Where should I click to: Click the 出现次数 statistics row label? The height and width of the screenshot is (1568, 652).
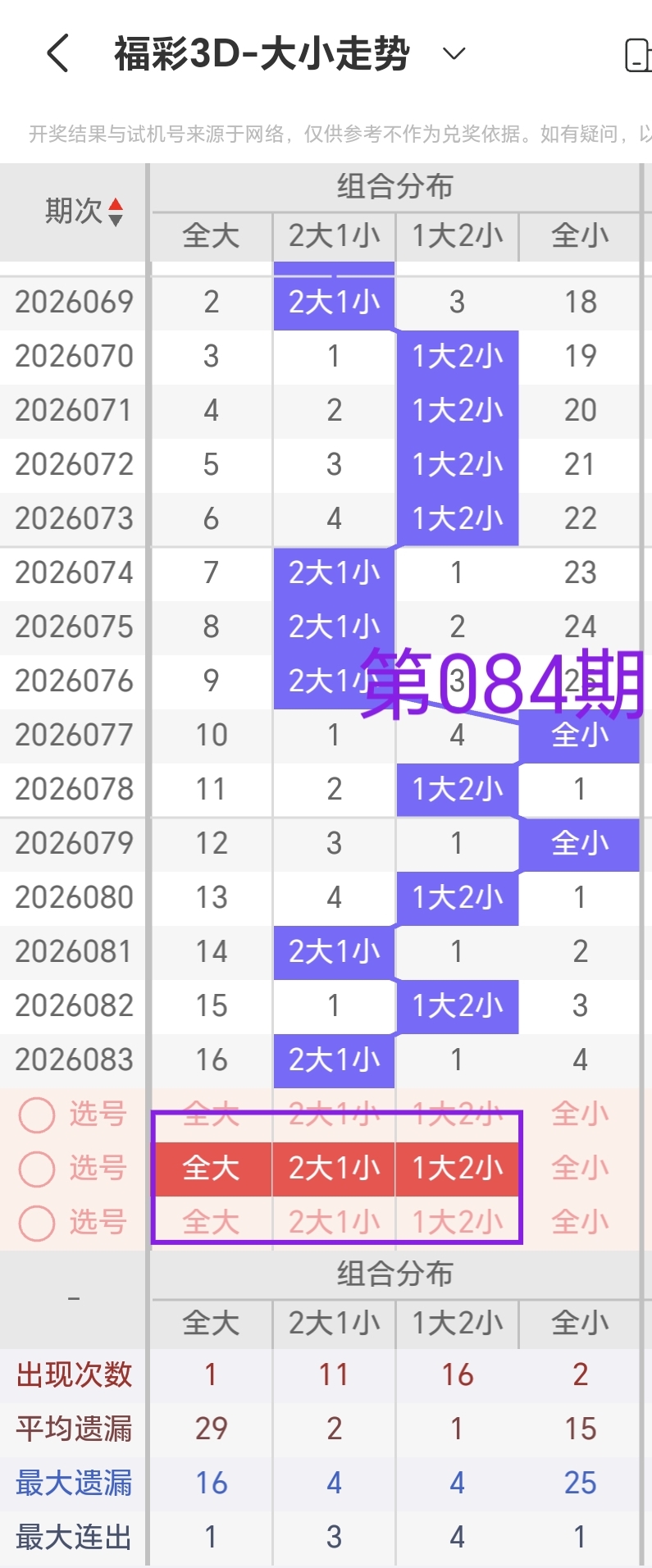click(x=72, y=1374)
